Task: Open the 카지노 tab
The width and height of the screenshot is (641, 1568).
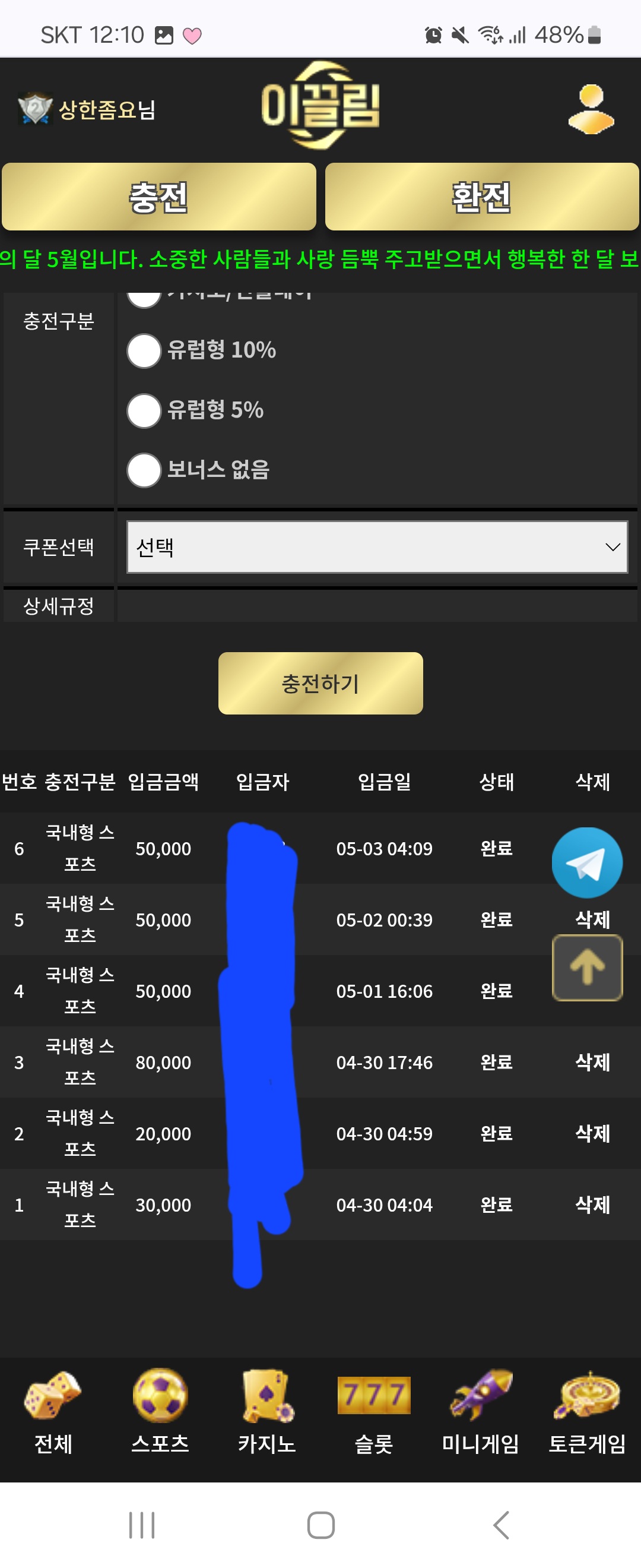Action: point(267,1412)
